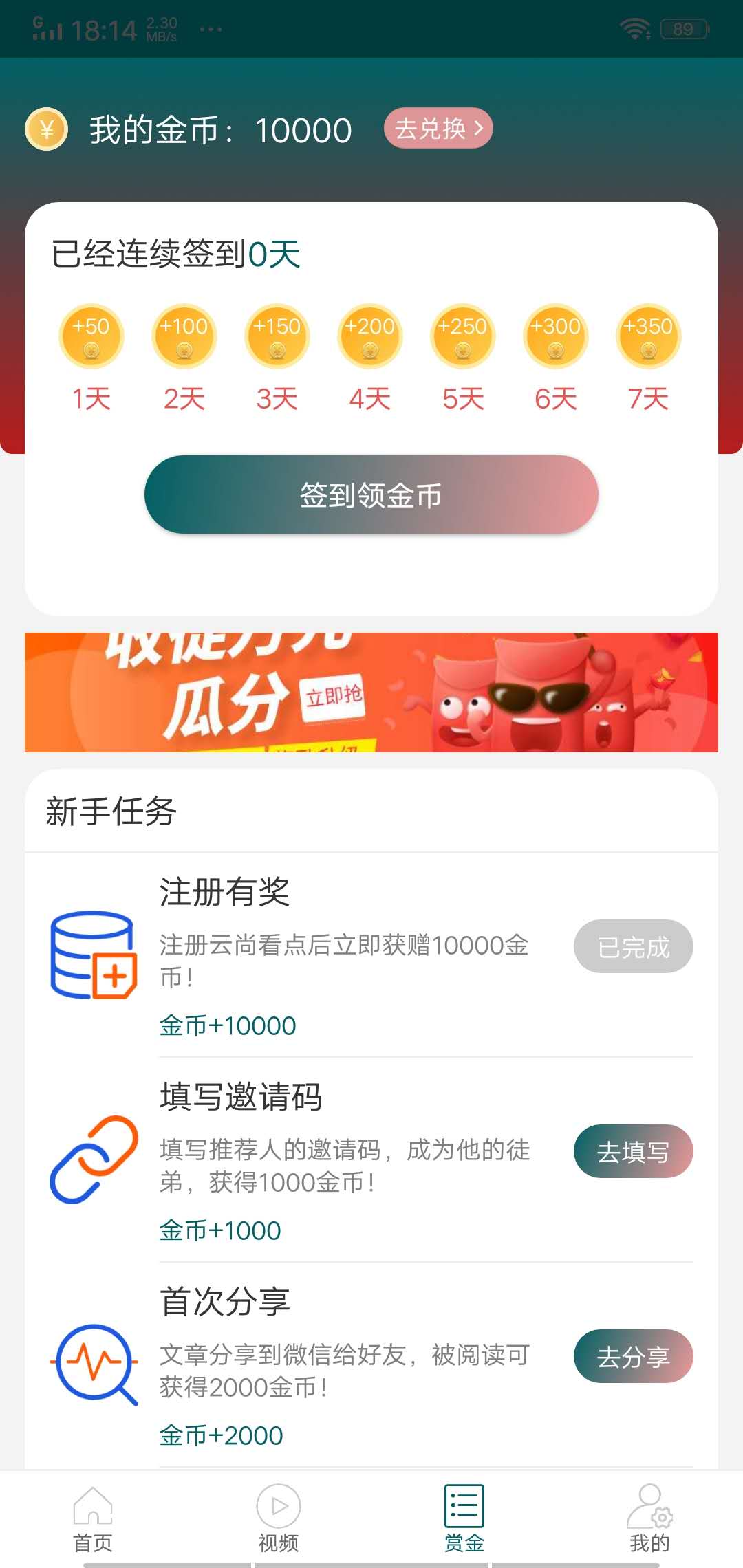Tap the +50 coin for day 1

[x=91, y=336]
